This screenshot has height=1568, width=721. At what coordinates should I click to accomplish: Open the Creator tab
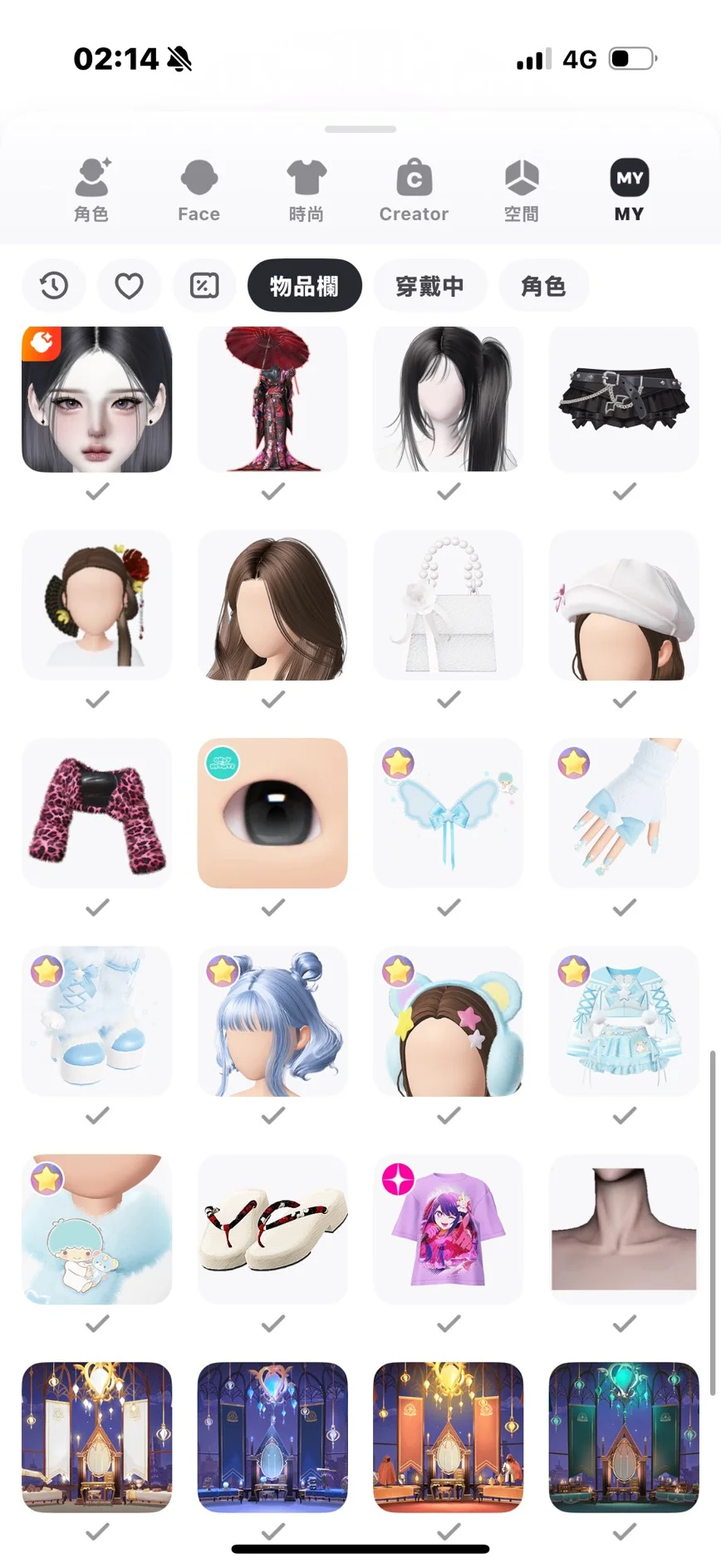tap(414, 190)
